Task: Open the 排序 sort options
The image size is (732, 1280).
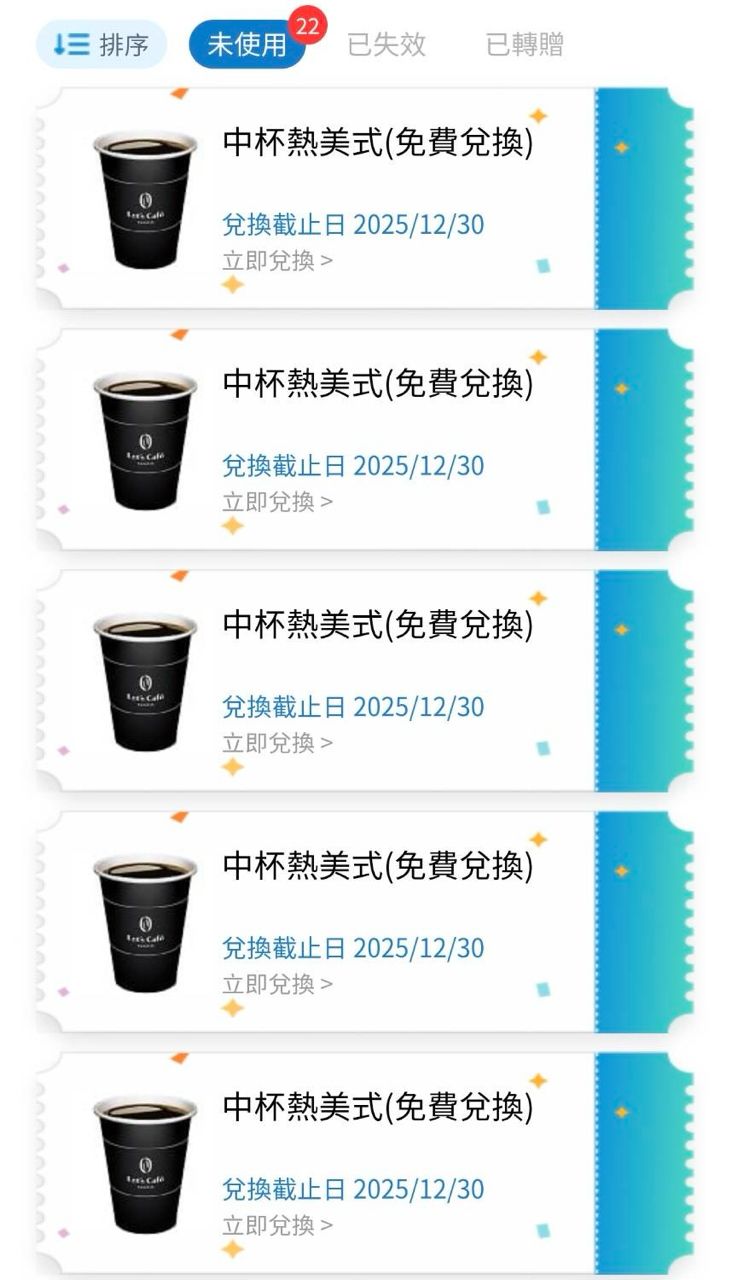Action: pos(101,45)
